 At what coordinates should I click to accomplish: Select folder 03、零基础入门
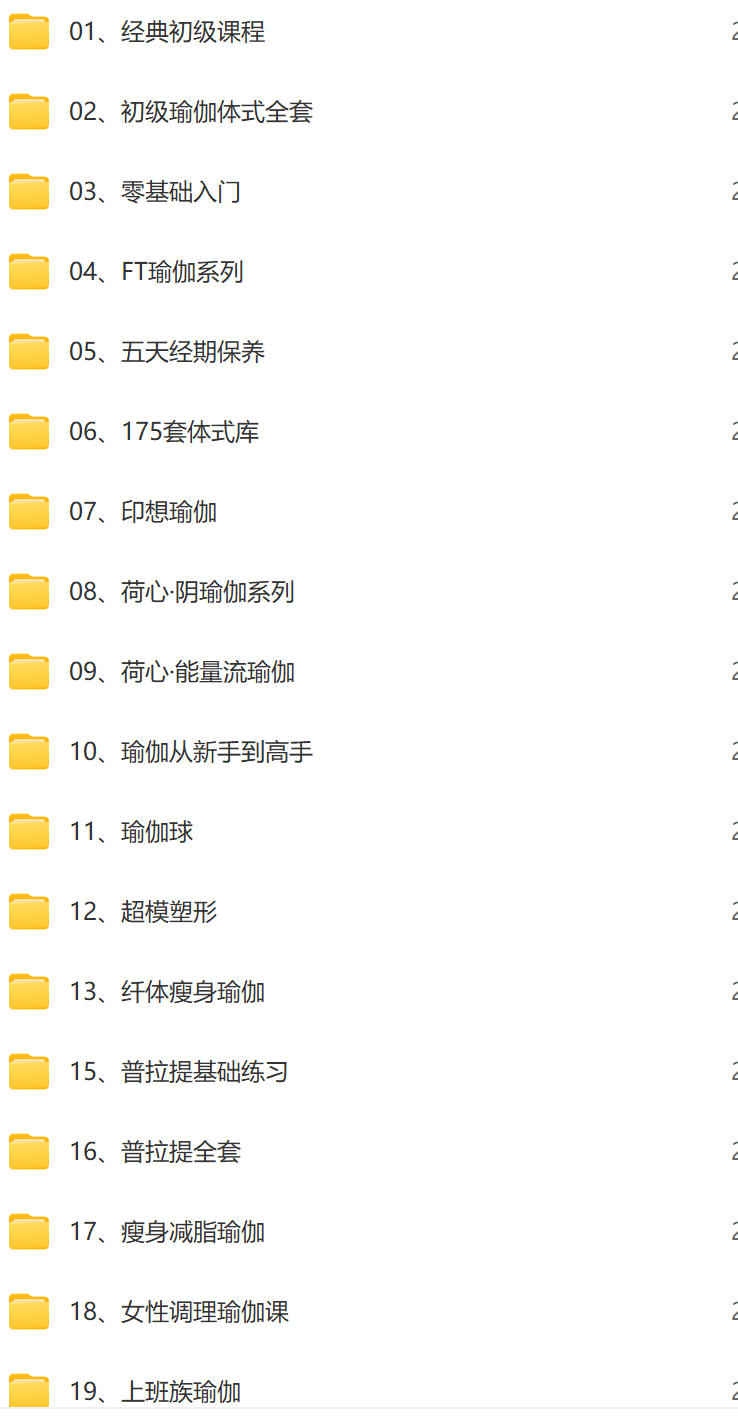[x=154, y=192]
